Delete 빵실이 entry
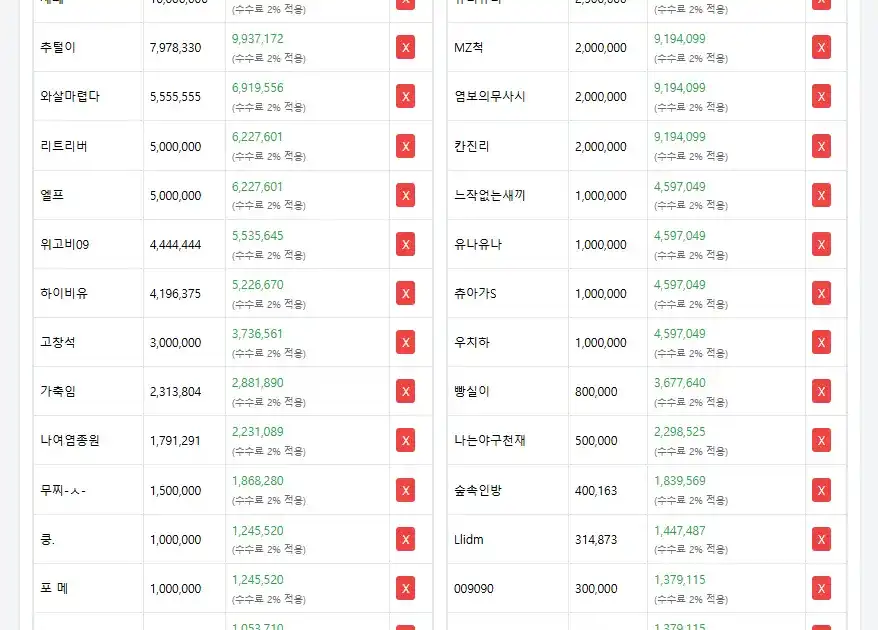 click(x=820, y=391)
